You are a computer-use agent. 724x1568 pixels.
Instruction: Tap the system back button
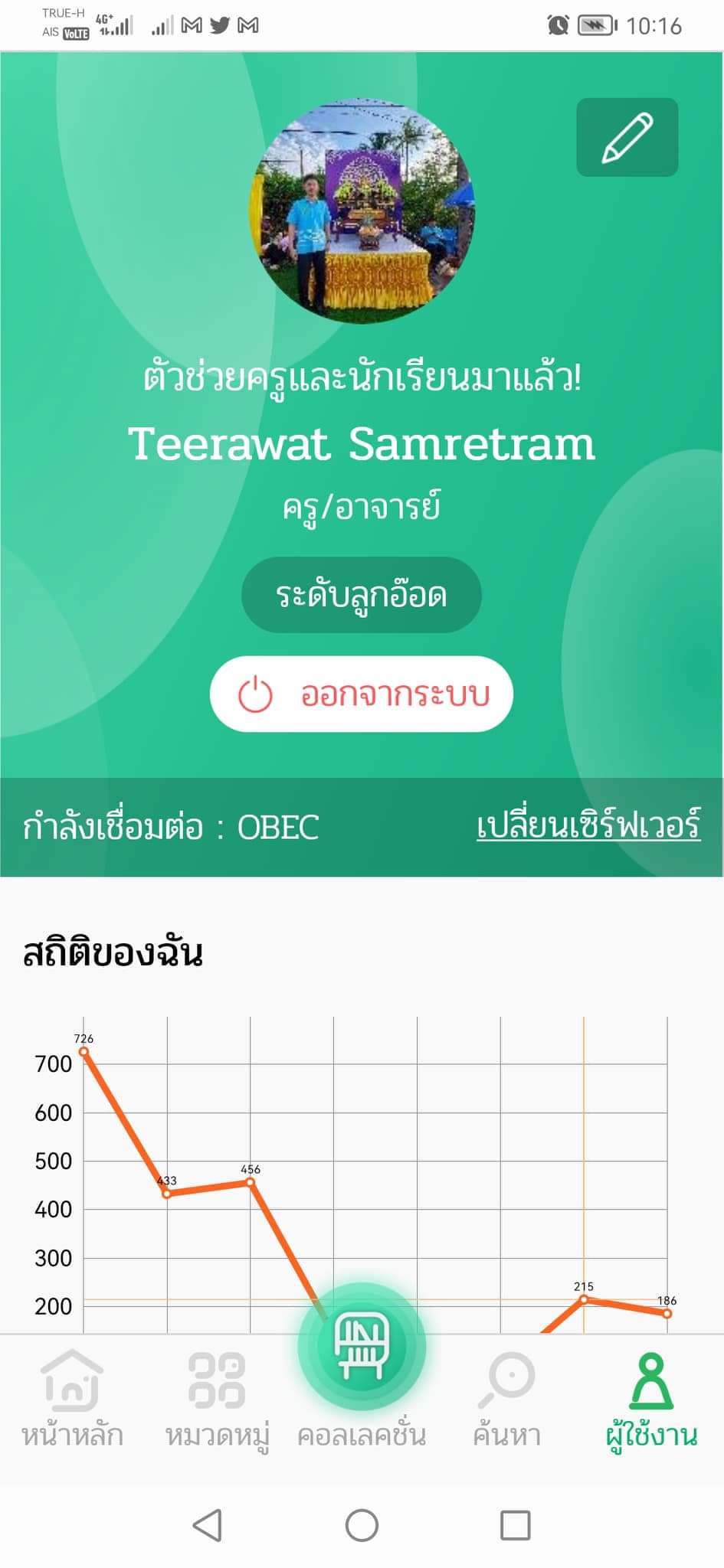click(208, 1525)
